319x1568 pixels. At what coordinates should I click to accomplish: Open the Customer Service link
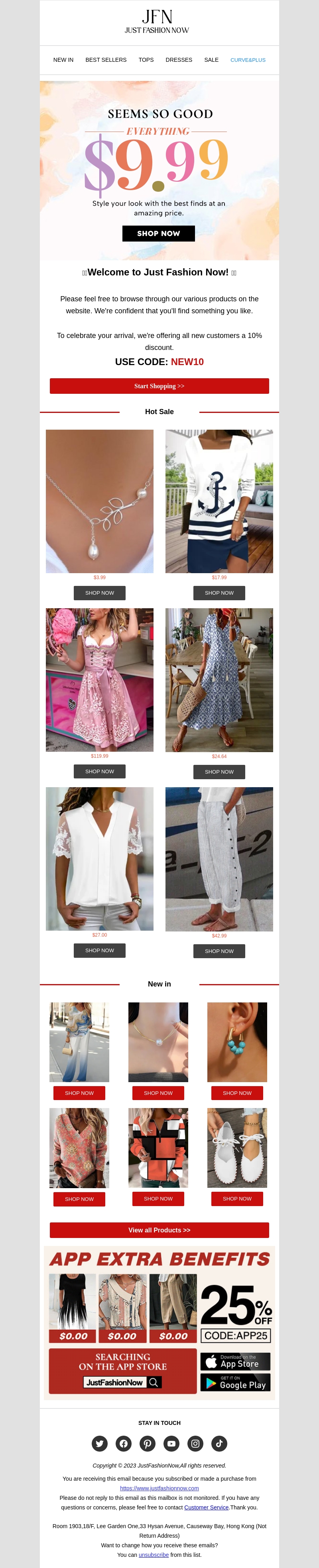[x=207, y=1507]
